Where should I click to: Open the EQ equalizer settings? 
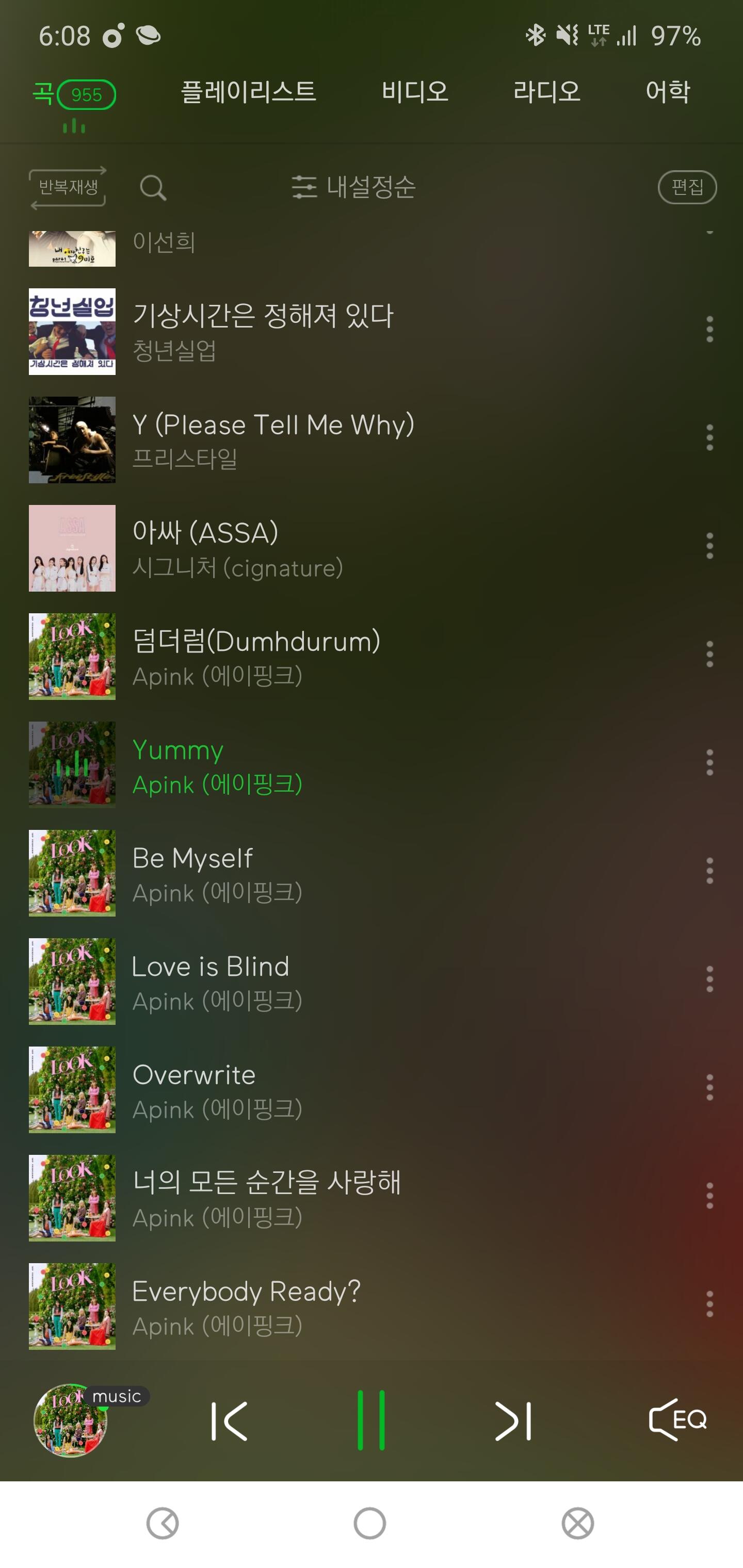677,1419
